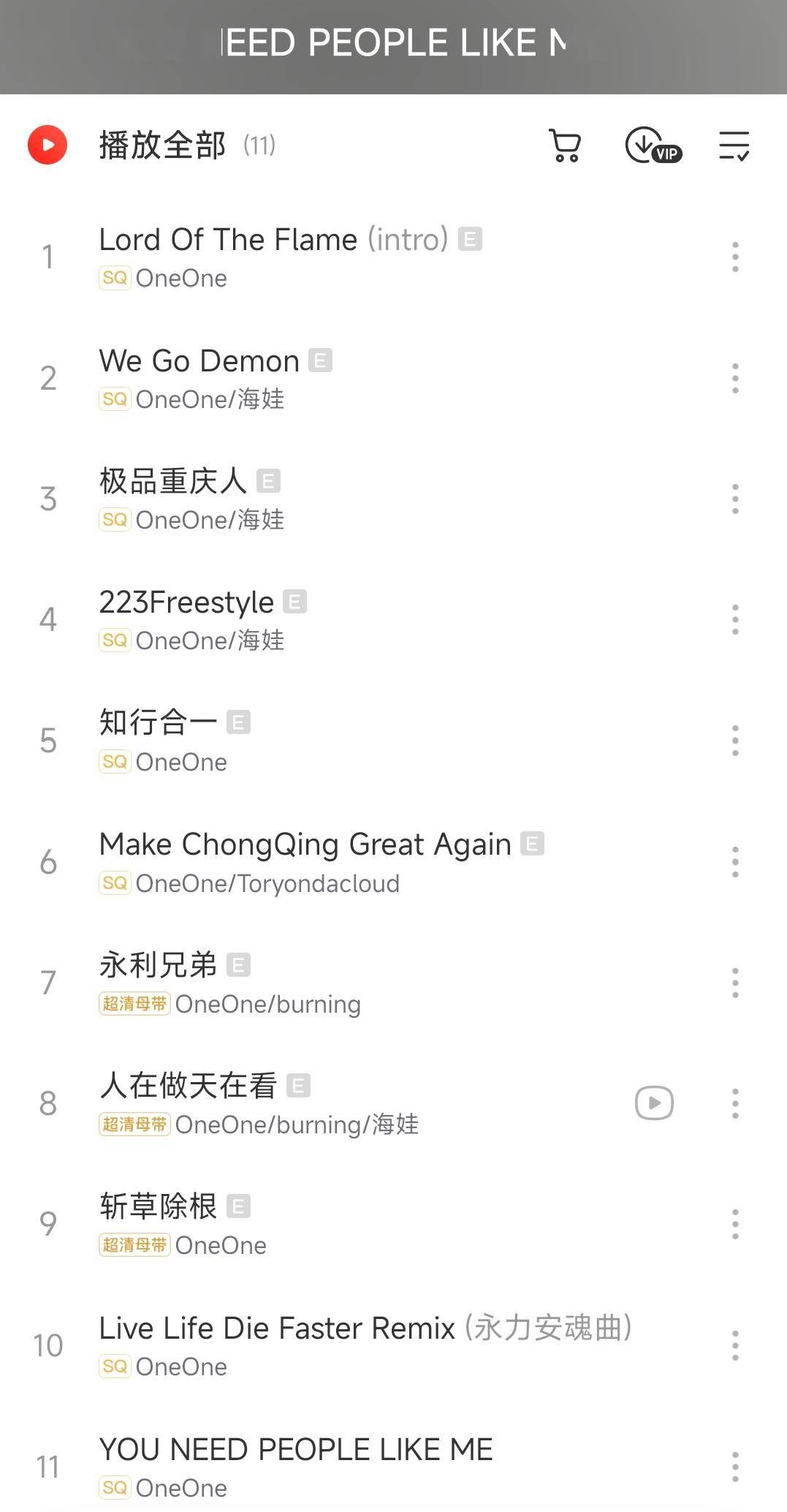Screen dimensions: 787x1512
Task: Watch the video for 人在做天在看
Action: tap(654, 1103)
